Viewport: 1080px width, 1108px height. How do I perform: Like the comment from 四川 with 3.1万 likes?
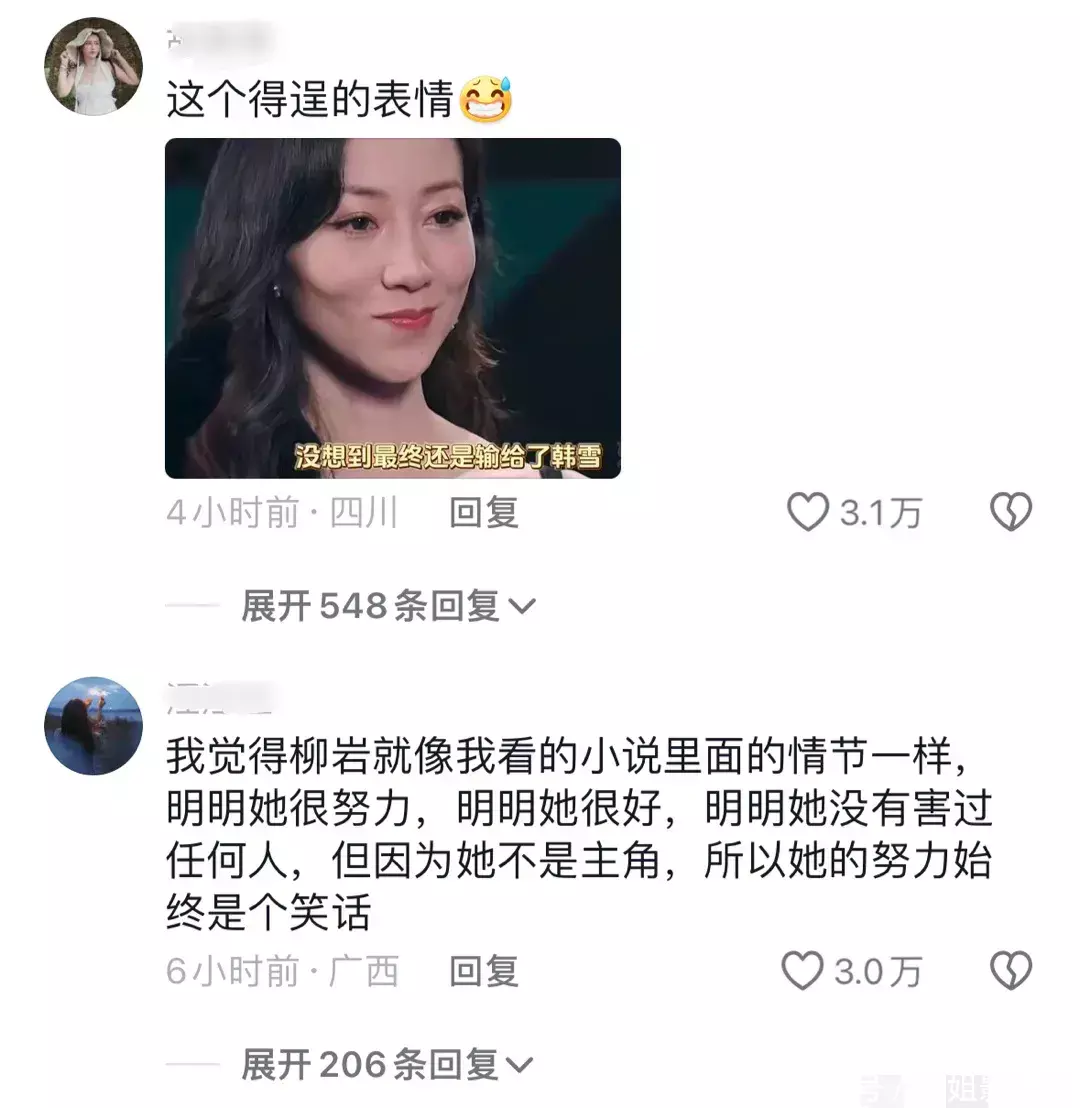click(x=808, y=513)
